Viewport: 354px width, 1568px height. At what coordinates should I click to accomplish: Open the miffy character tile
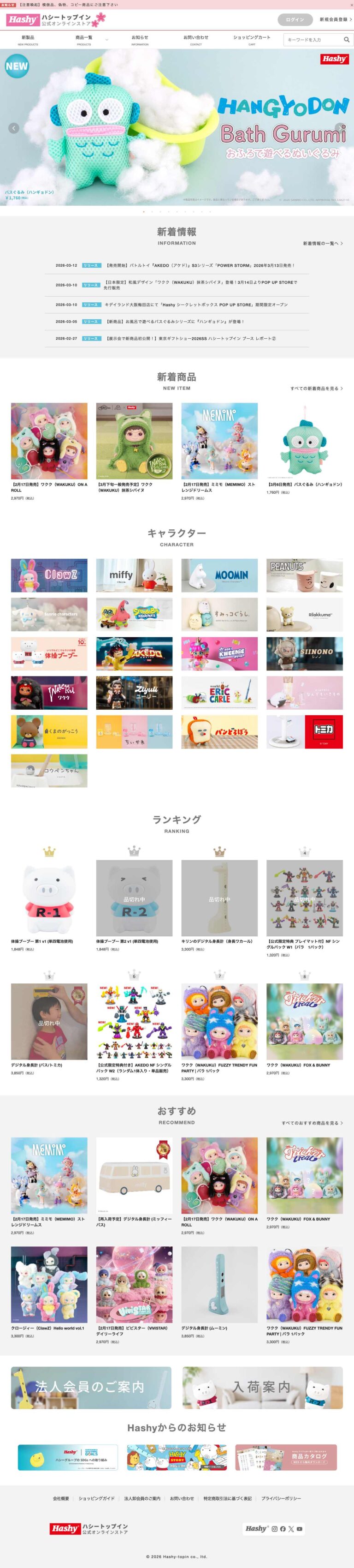[x=134, y=575]
